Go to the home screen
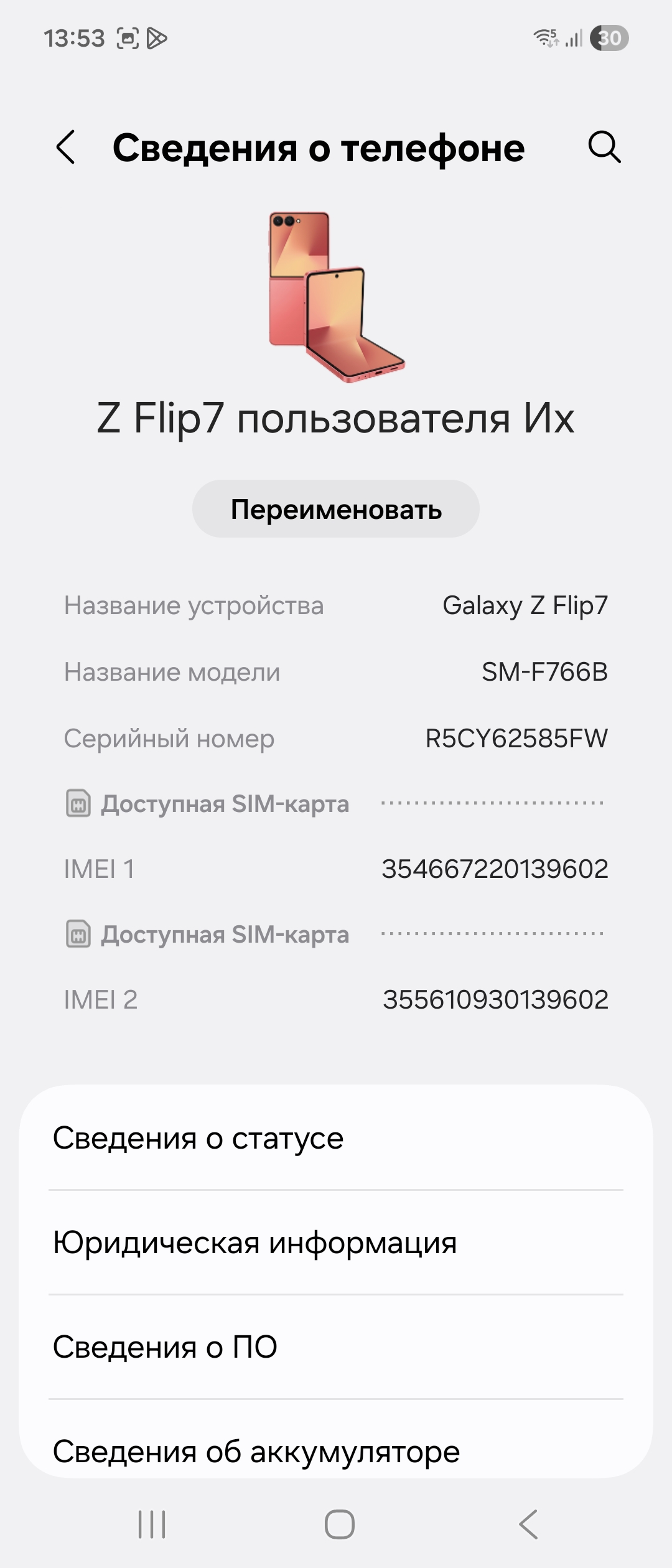This screenshot has height=1568, width=672. tap(340, 1524)
